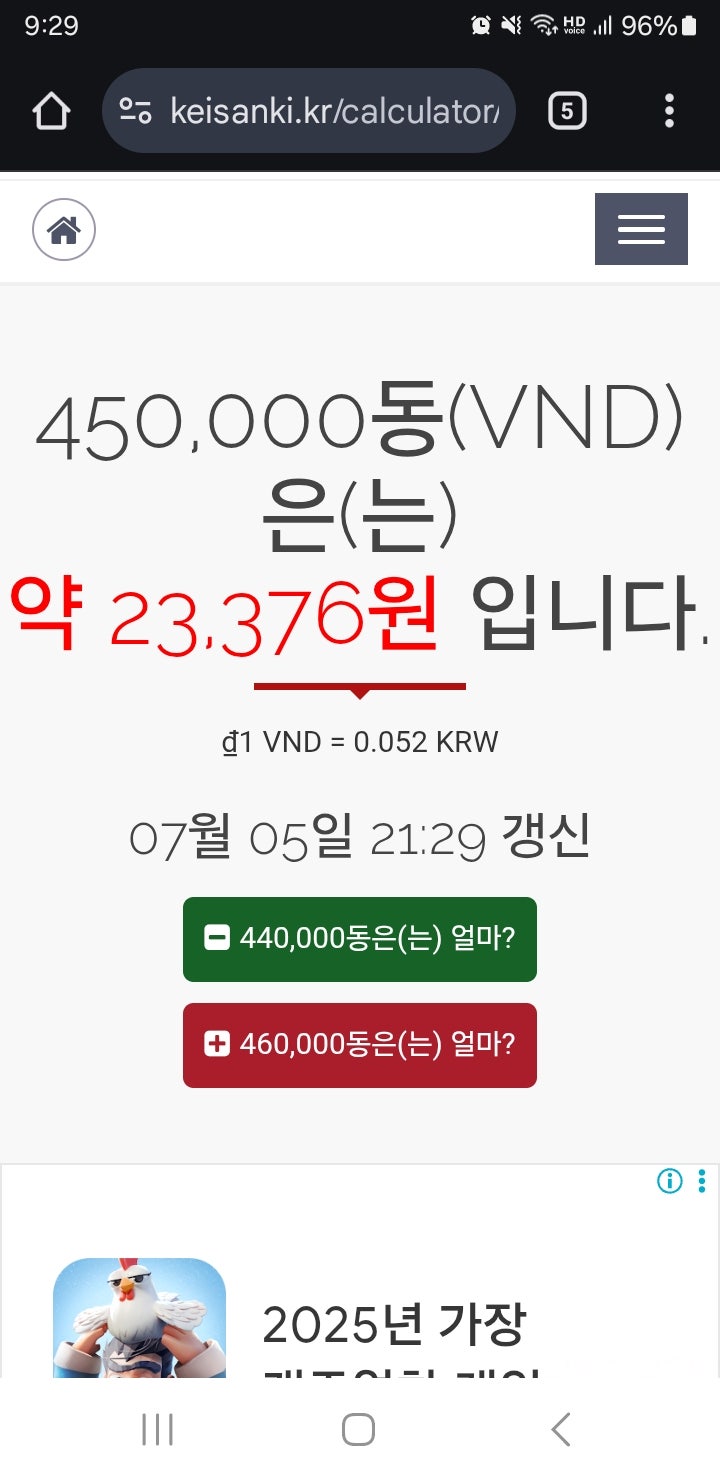This screenshot has width=720, height=1480.
Task: Go to the site home page icon
Action: 64,230
